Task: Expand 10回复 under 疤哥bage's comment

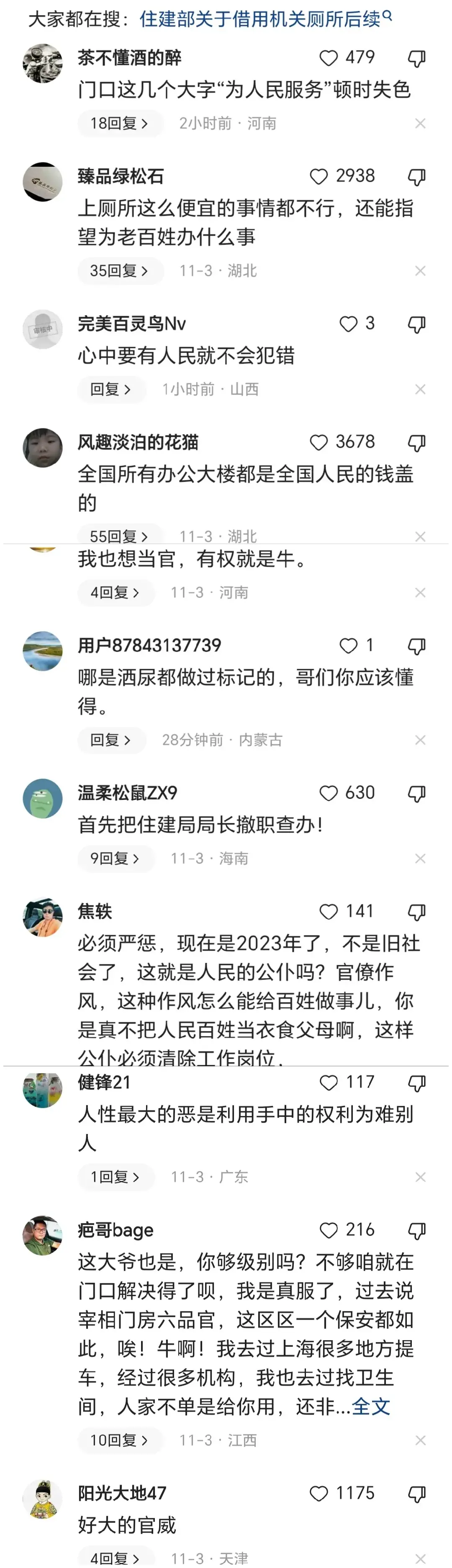Action: (119, 1440)
